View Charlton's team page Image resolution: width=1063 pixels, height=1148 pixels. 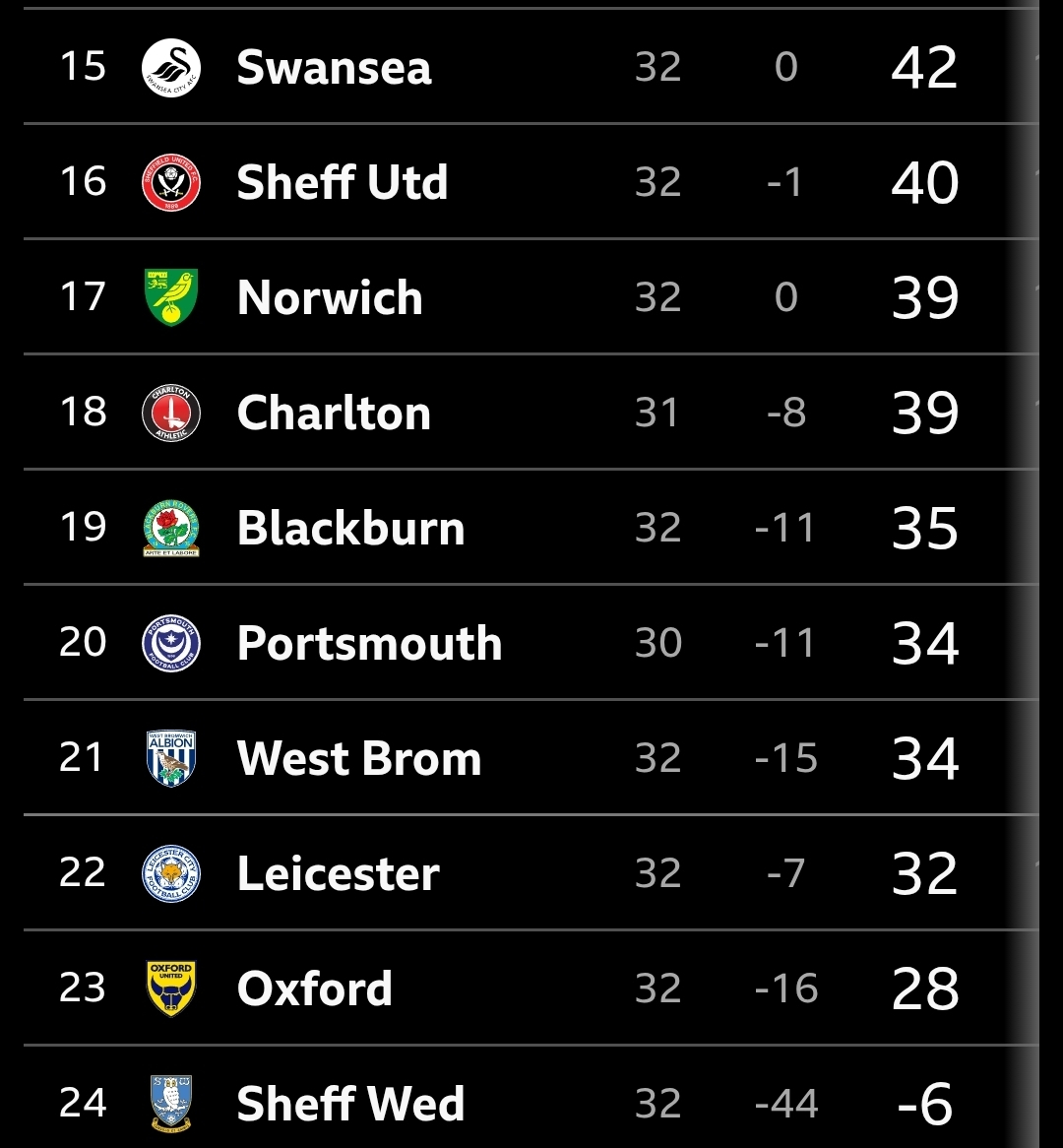334,414
